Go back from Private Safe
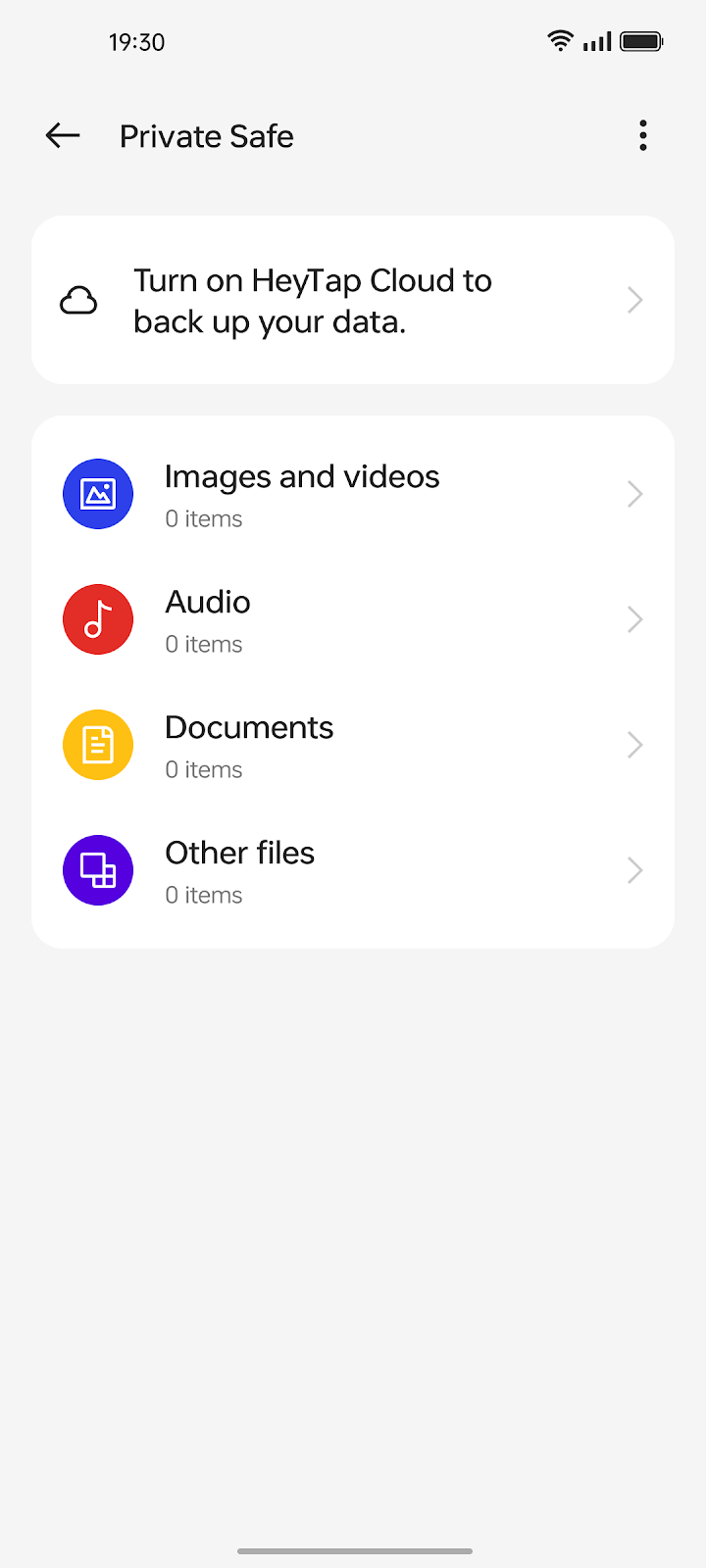The image size is (706, 1568). pyautogui.click(x=63, y=135)
